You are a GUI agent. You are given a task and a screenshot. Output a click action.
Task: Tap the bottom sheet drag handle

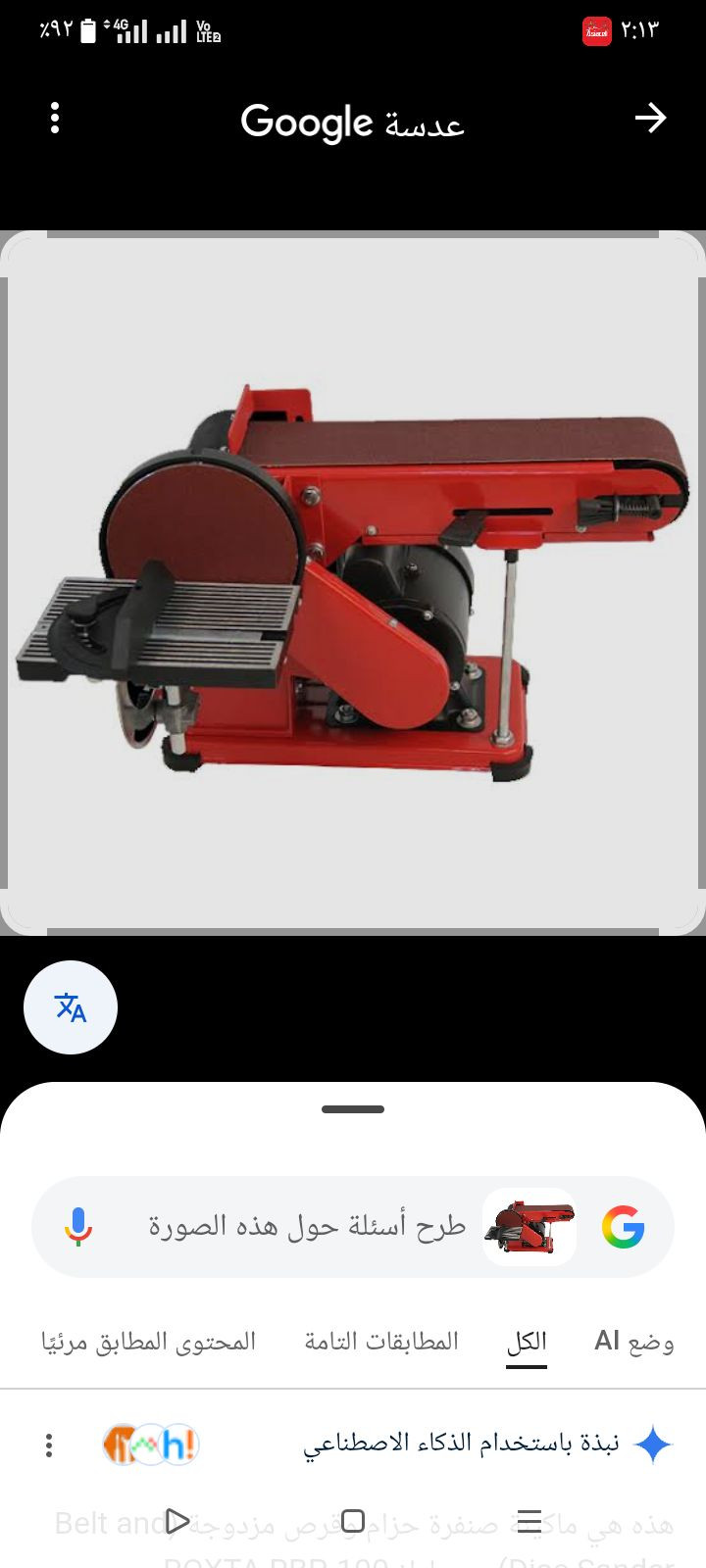[x=353, y=1109]
